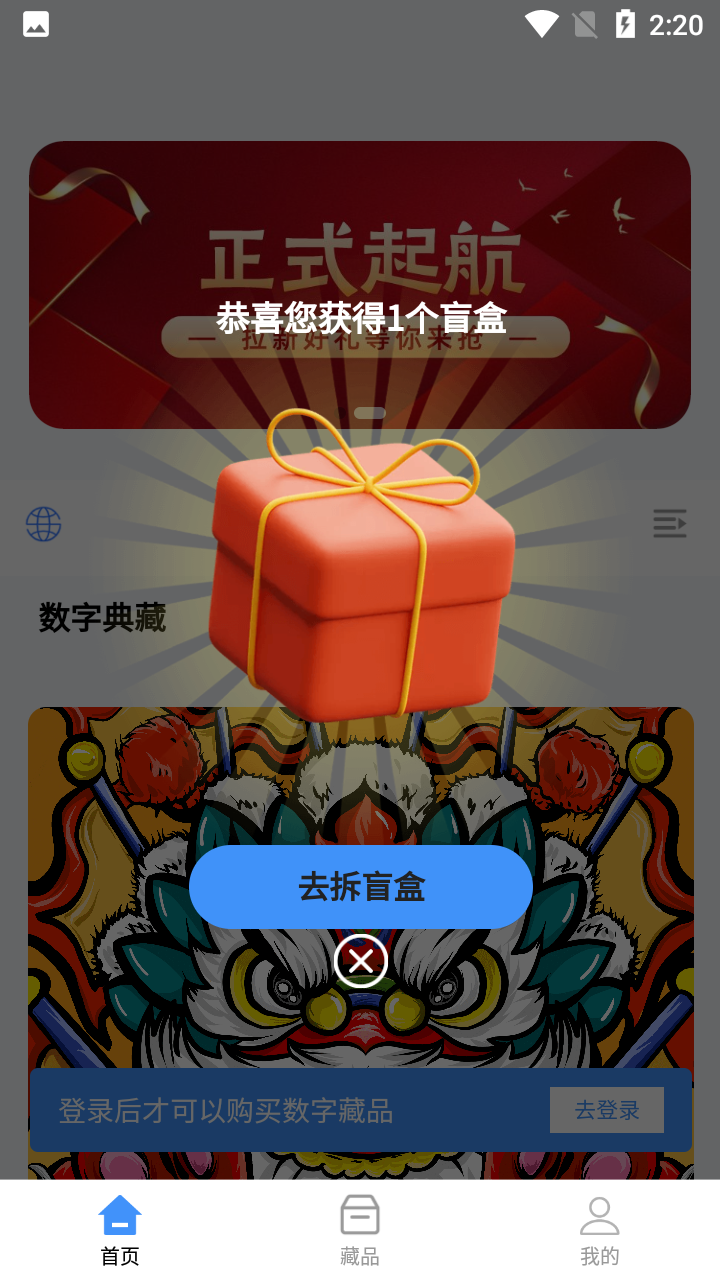
Task: Open the 我的 tab
Action: [x=599, y=1230]
